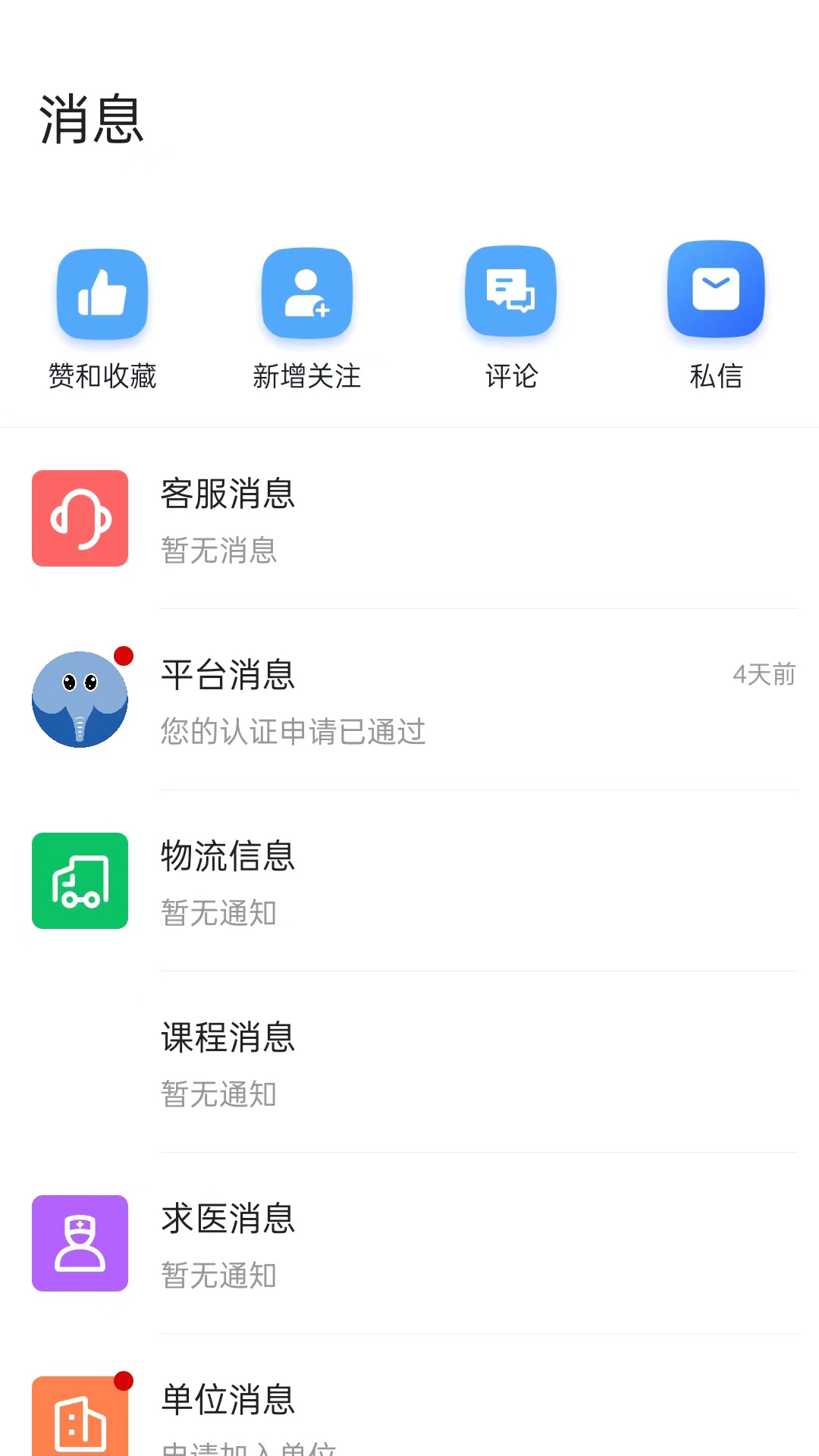Tap the red headset customer service icon

80,518
